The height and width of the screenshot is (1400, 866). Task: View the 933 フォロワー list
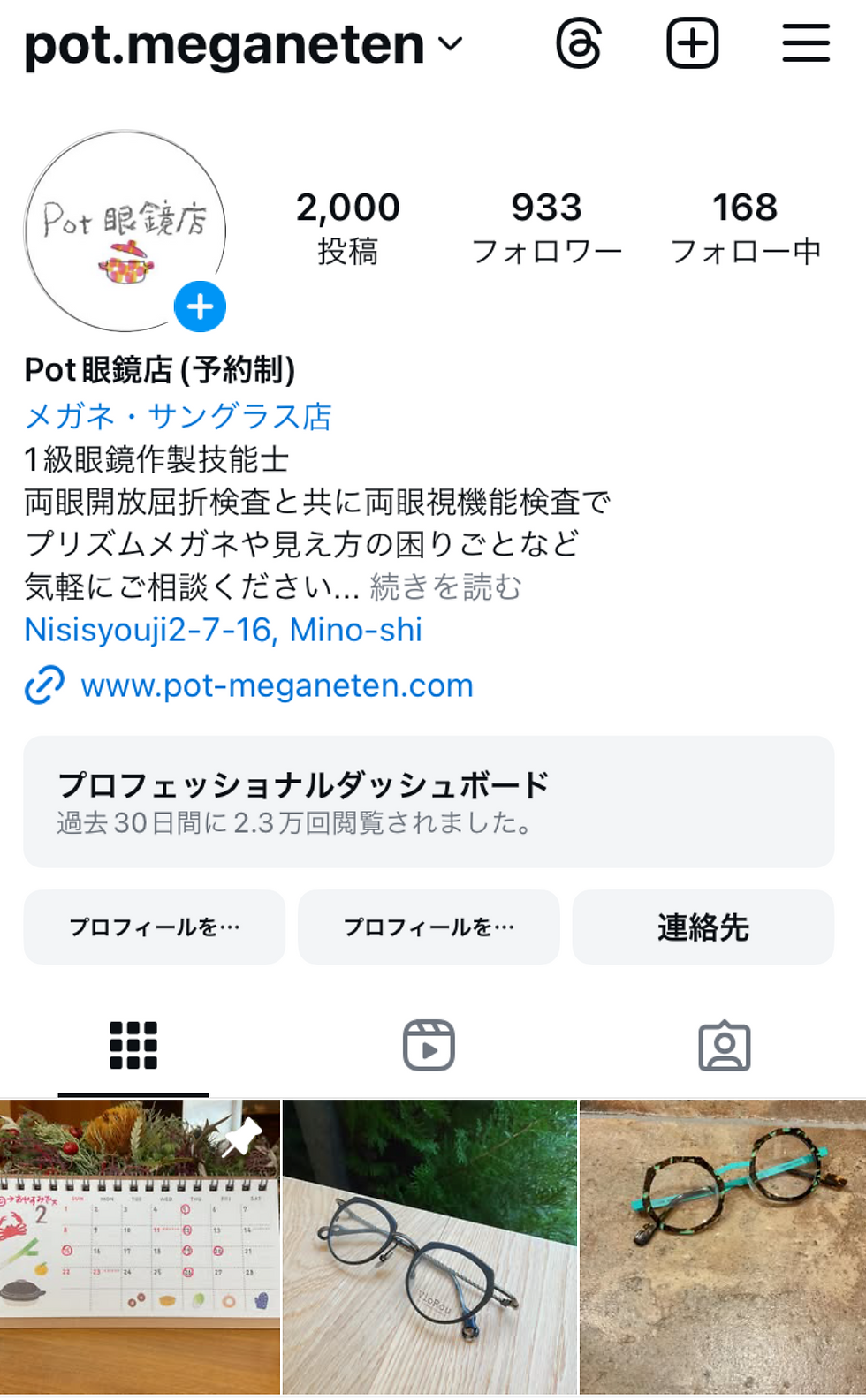pos(546,228)
